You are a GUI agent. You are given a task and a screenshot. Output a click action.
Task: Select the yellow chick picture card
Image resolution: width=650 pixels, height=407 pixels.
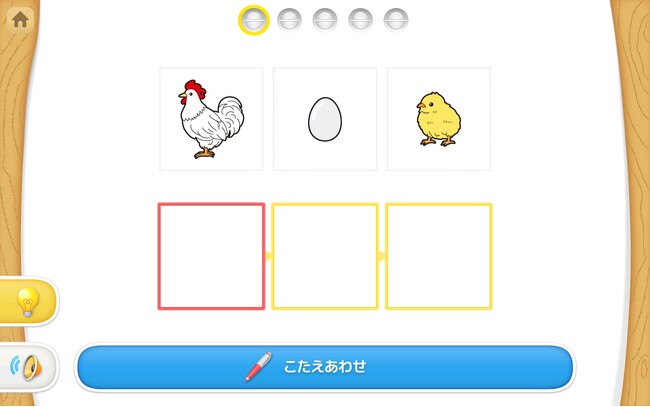(x=438, y=119)
